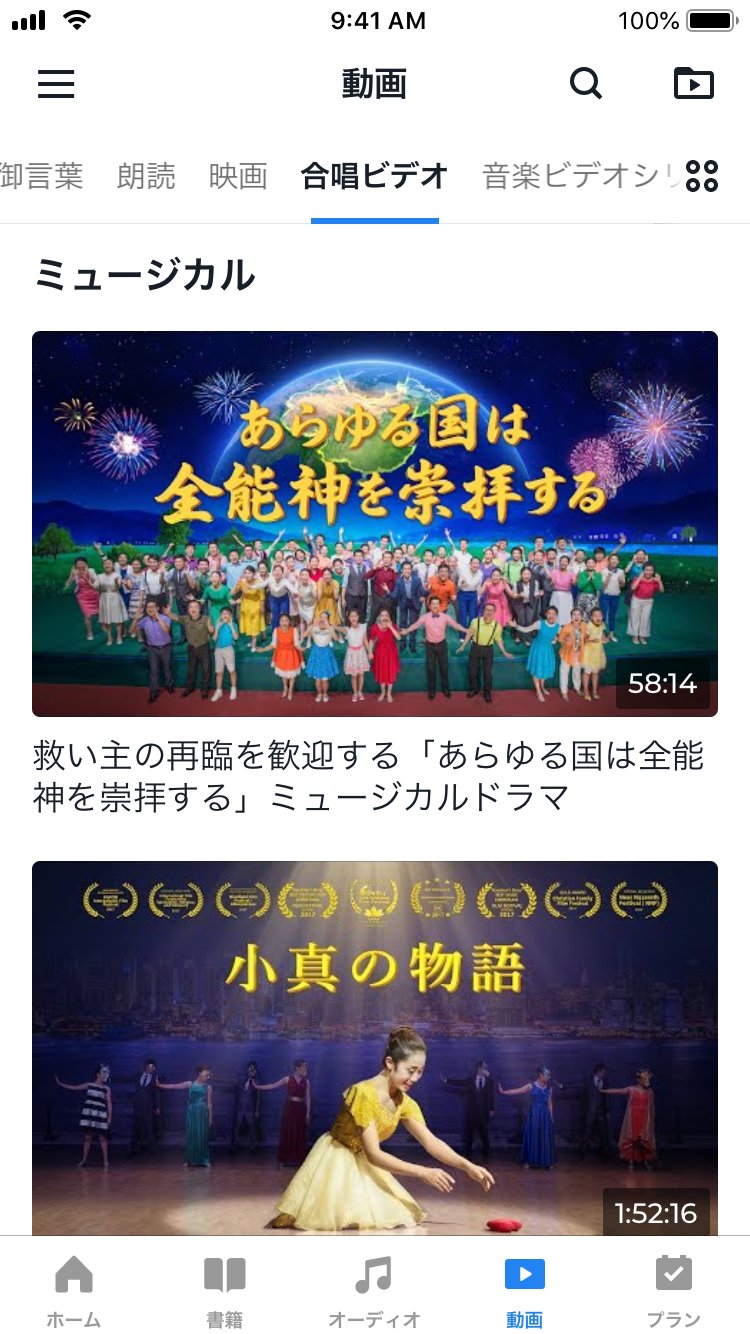Switch to the 朗読 tab

click(x=146, y=177)
